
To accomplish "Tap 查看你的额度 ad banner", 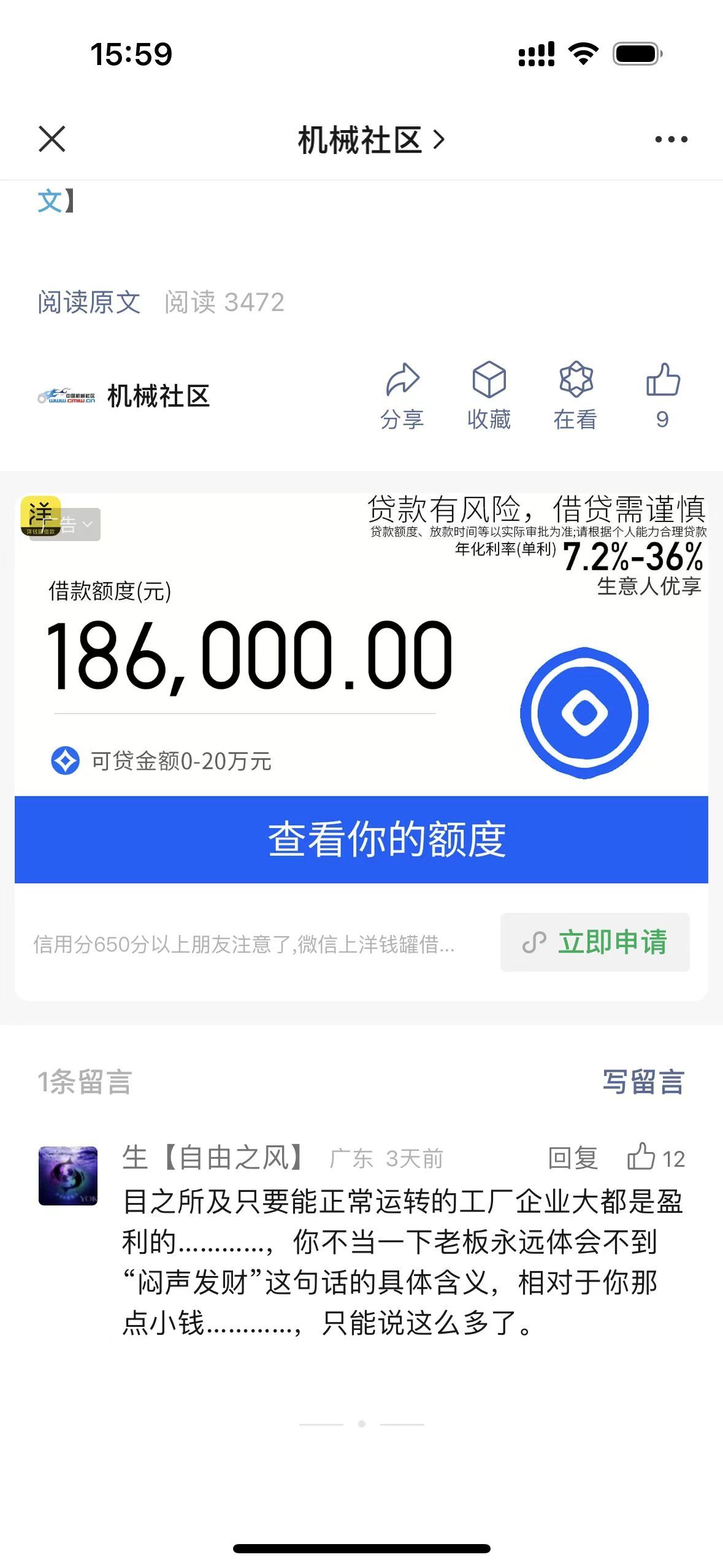I will tap(361, 839).
